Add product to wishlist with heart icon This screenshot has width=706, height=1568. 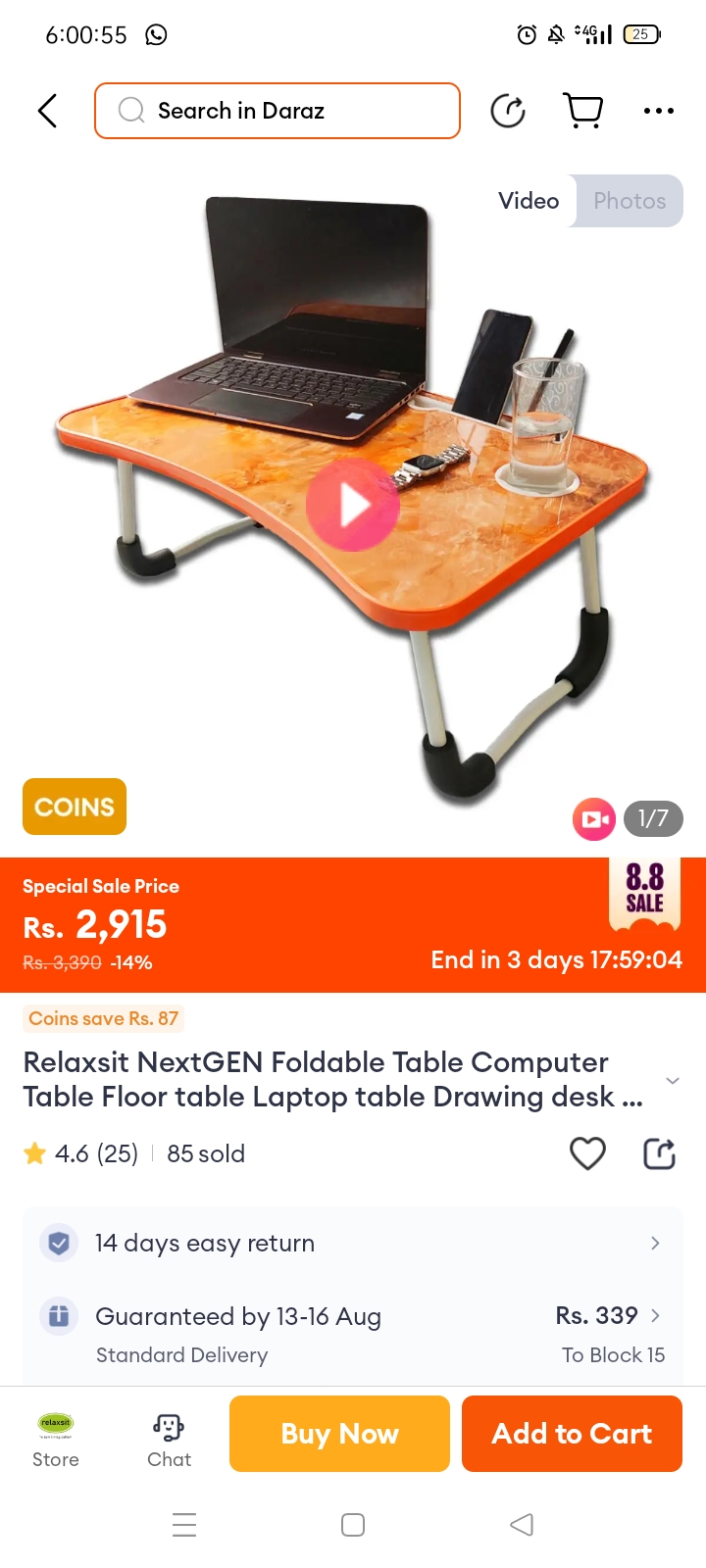587,1153
